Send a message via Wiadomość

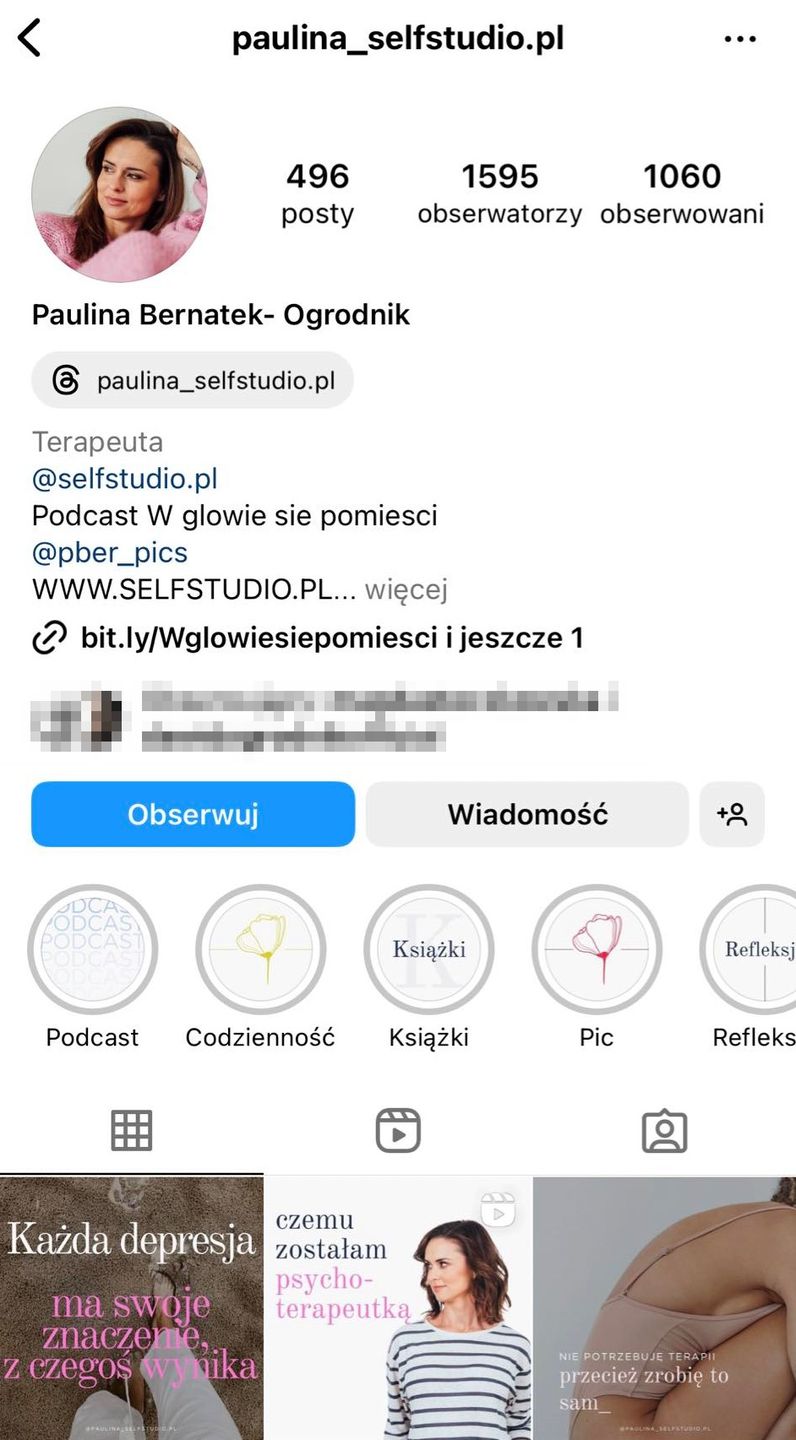pyautogui.click(x=527, y=814)
